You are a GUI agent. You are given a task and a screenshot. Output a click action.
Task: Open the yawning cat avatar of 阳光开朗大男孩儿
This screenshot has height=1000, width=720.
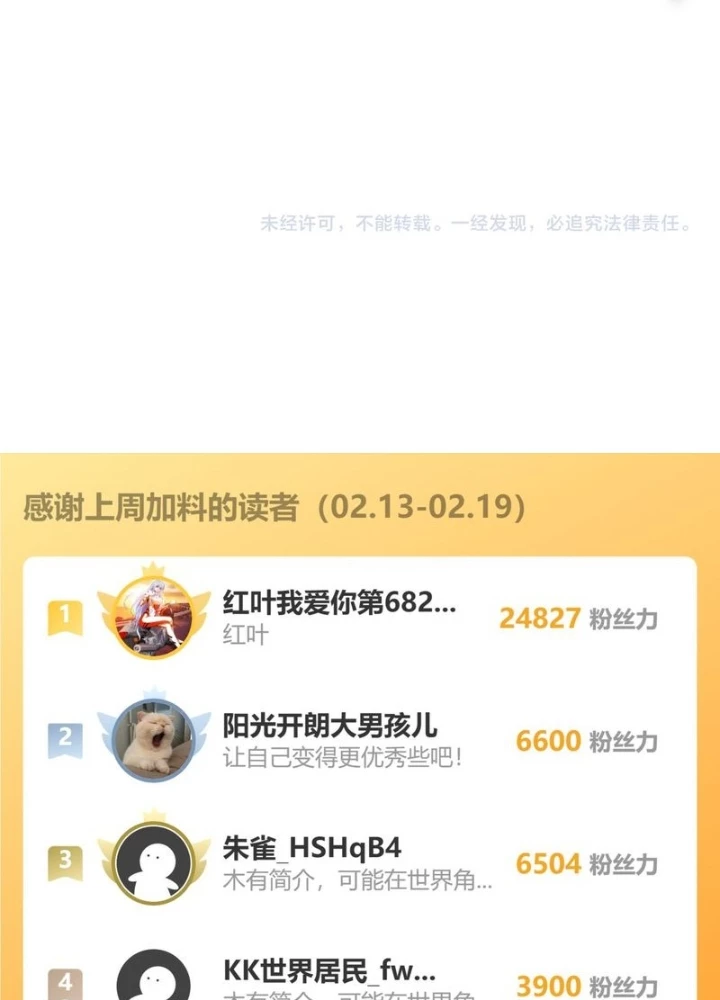coord(152,740)
